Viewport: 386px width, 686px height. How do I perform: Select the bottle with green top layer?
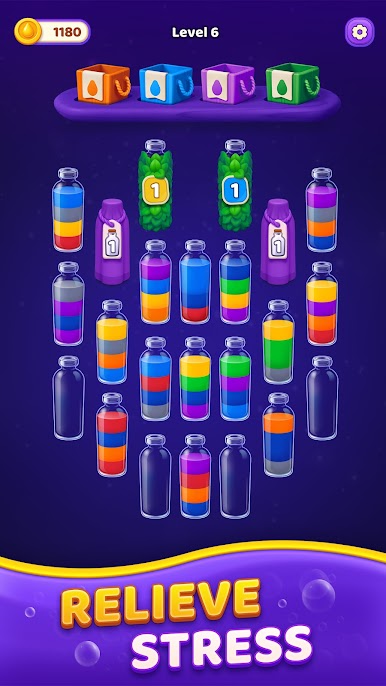point(235,378)
